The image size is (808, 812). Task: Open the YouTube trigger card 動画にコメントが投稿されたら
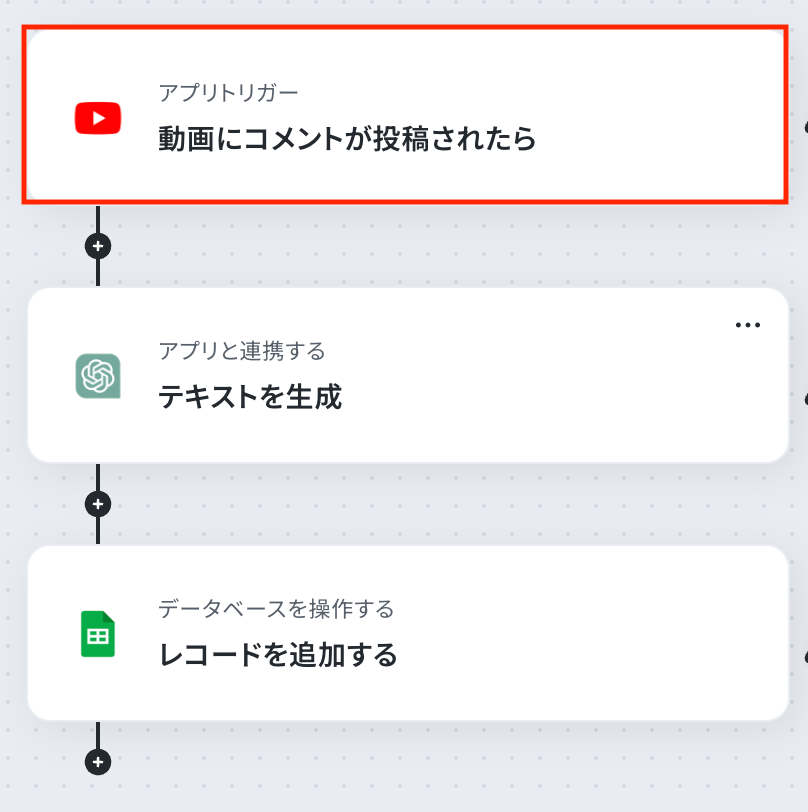404,116
